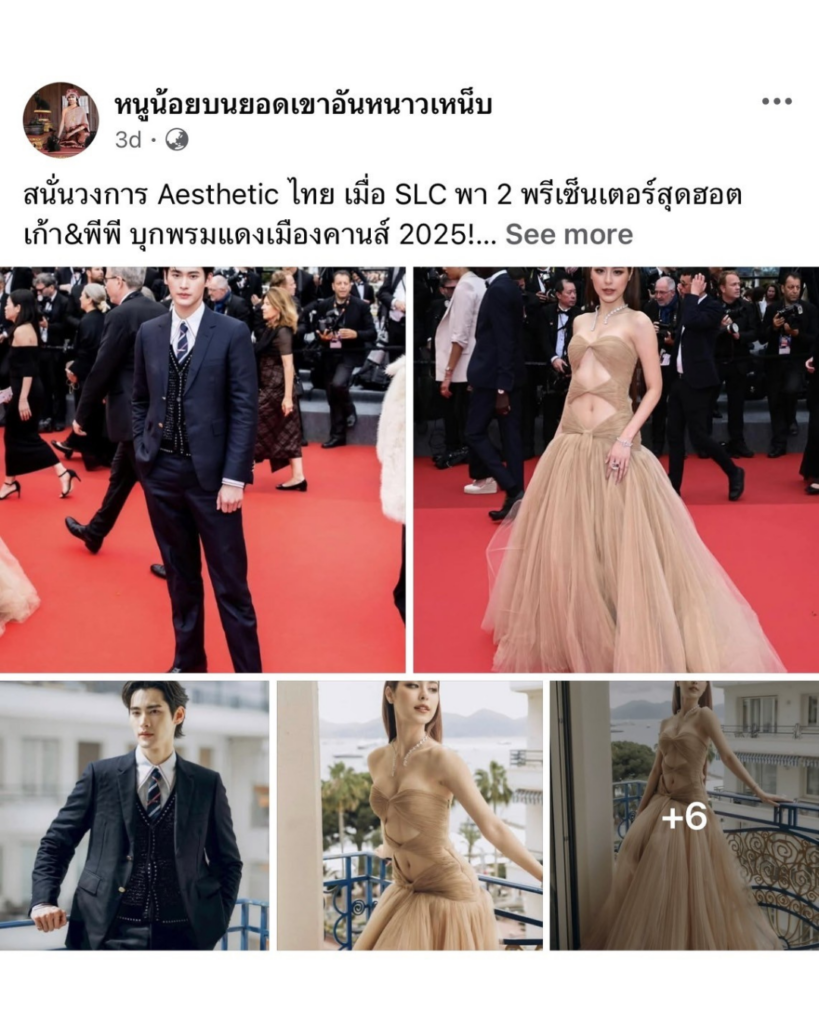Open red carpet photo of man in navy suit
This screenshot has height=1024, width=819.
pyautogui.click(x=202, y=470)
